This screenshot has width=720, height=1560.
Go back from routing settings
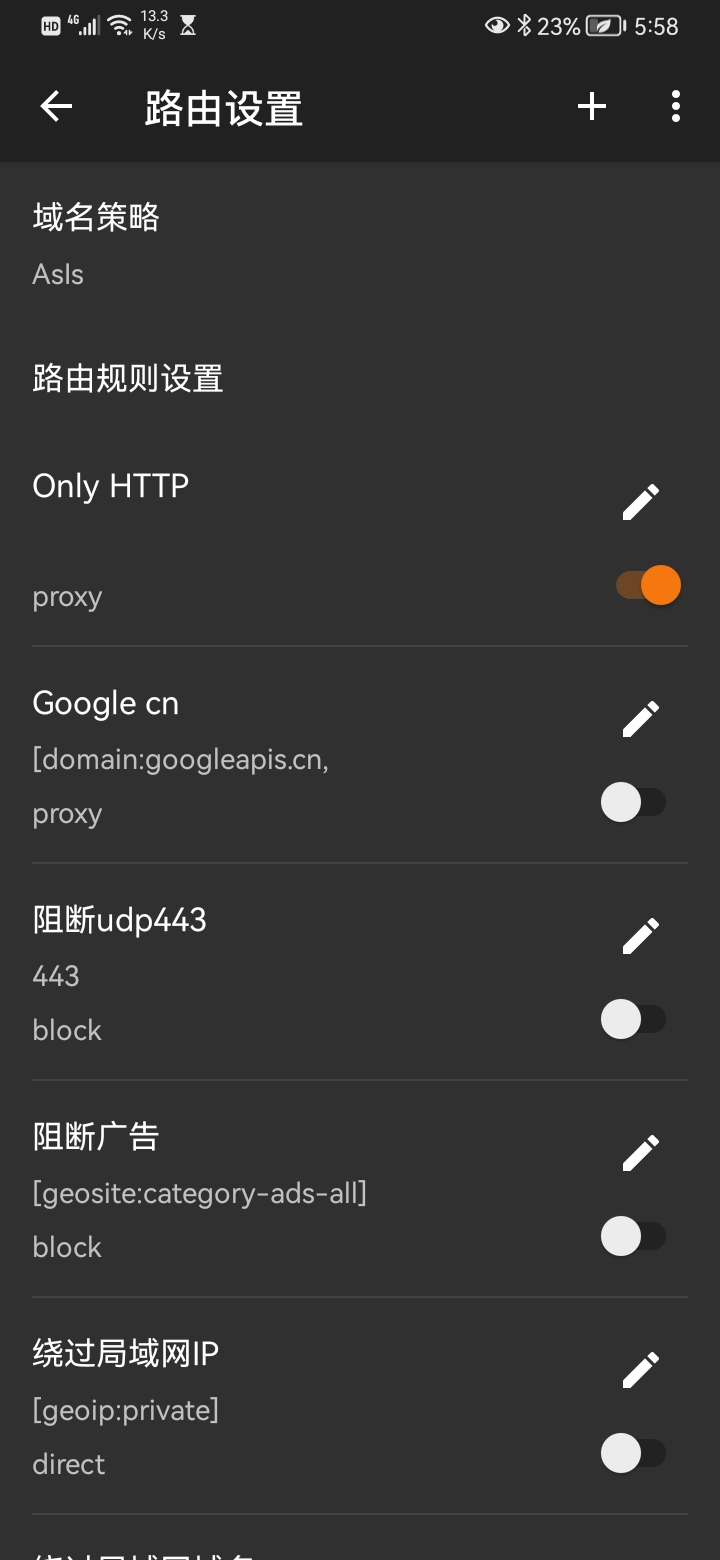tap(56, 107)
